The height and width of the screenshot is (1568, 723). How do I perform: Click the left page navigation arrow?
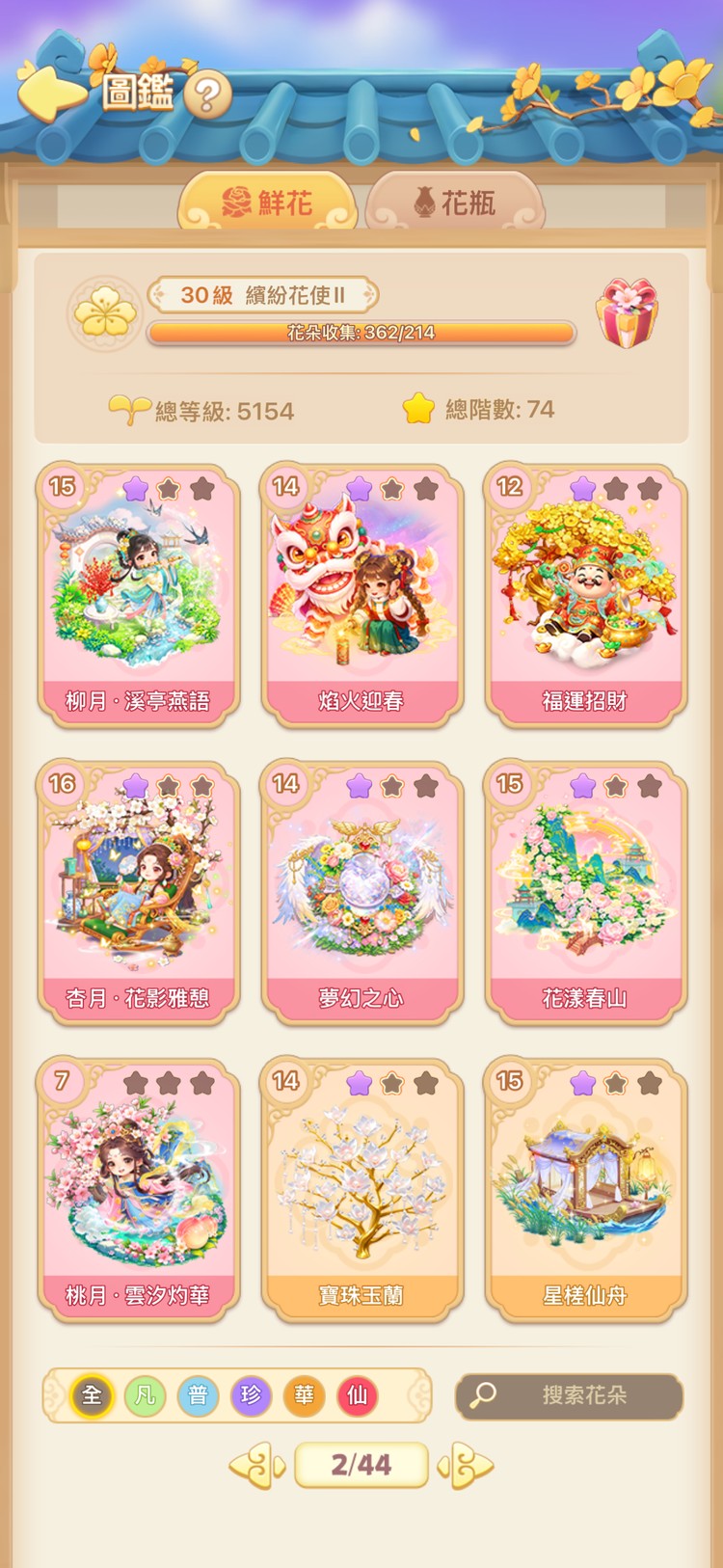(254, 1464)
